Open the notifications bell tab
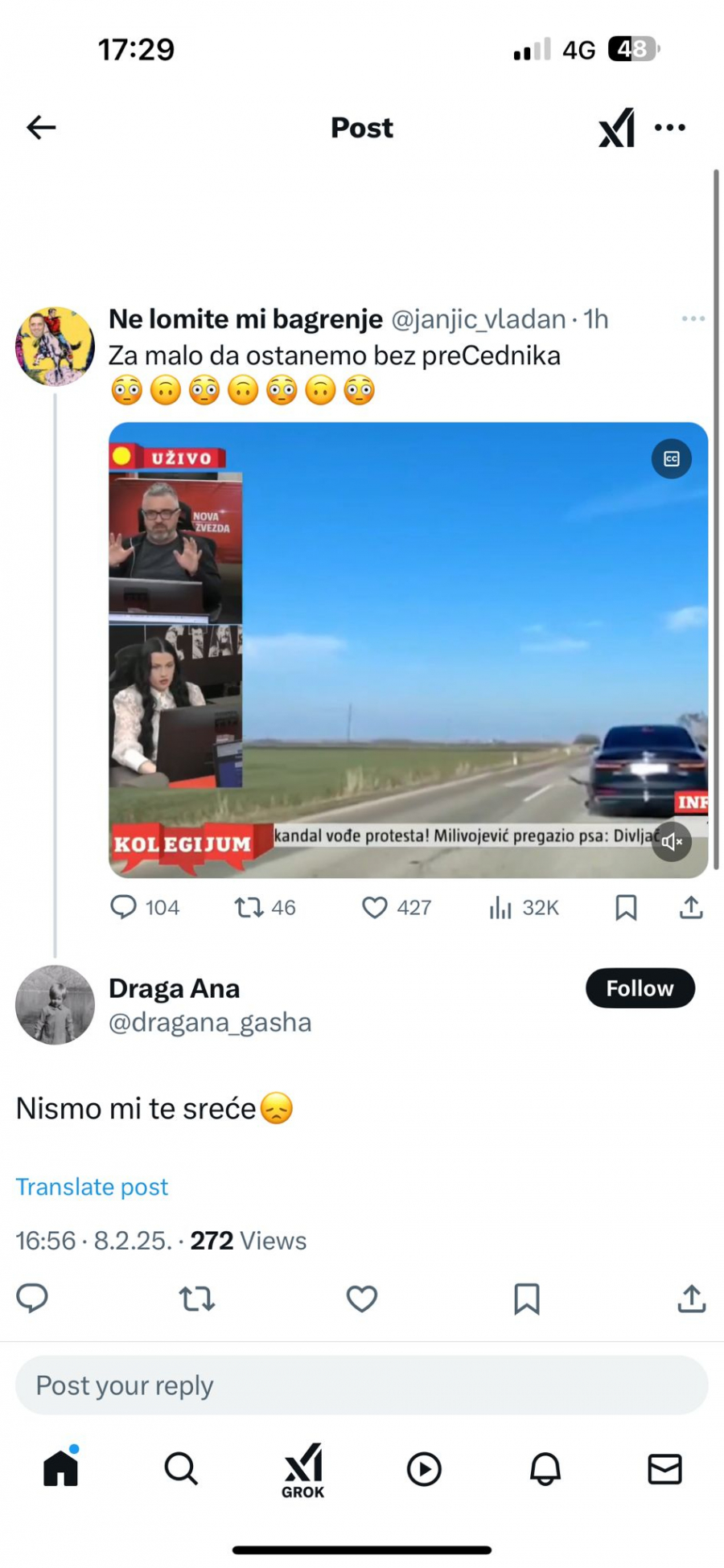This screenshot has height=1568, width=724. [545, 1469]
